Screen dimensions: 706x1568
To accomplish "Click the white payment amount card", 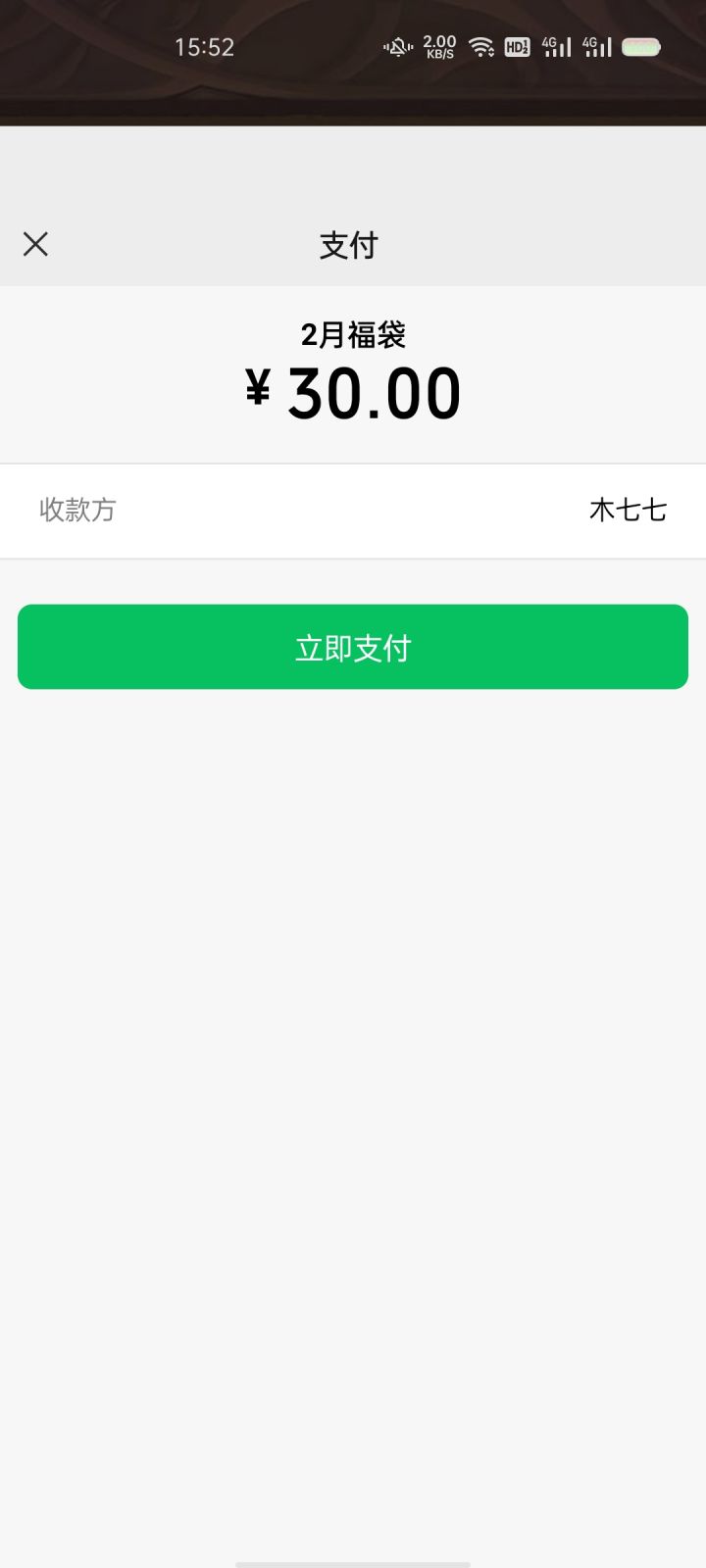I will [353, 372].
